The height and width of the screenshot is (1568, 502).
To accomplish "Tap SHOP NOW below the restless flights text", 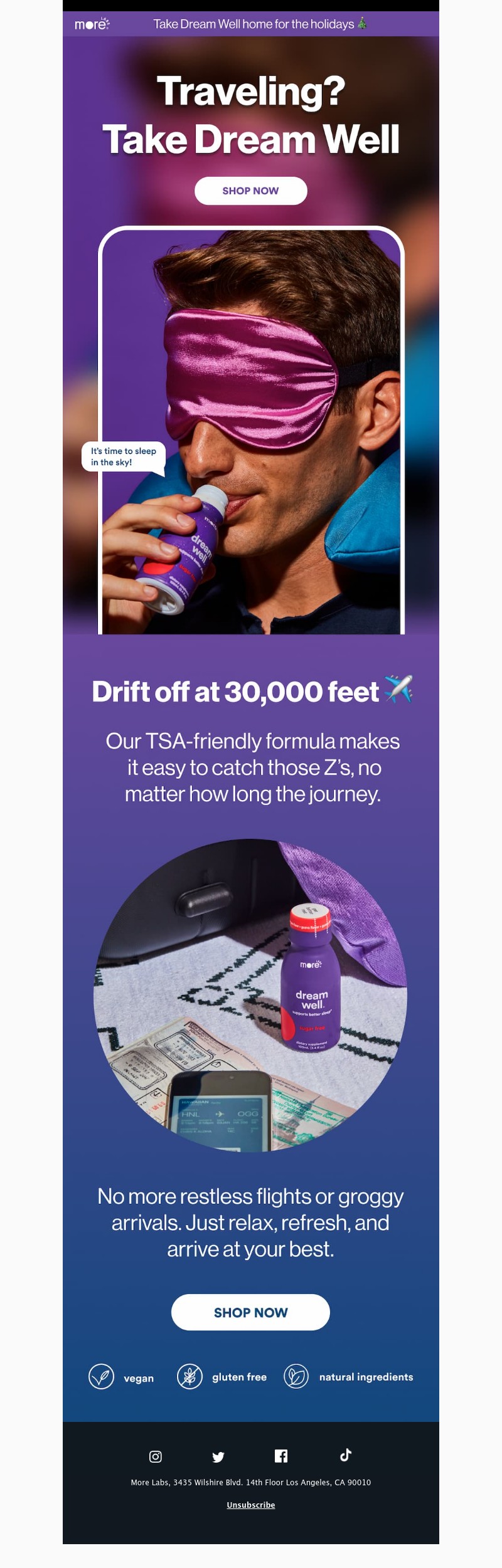I will [250, 1312].
